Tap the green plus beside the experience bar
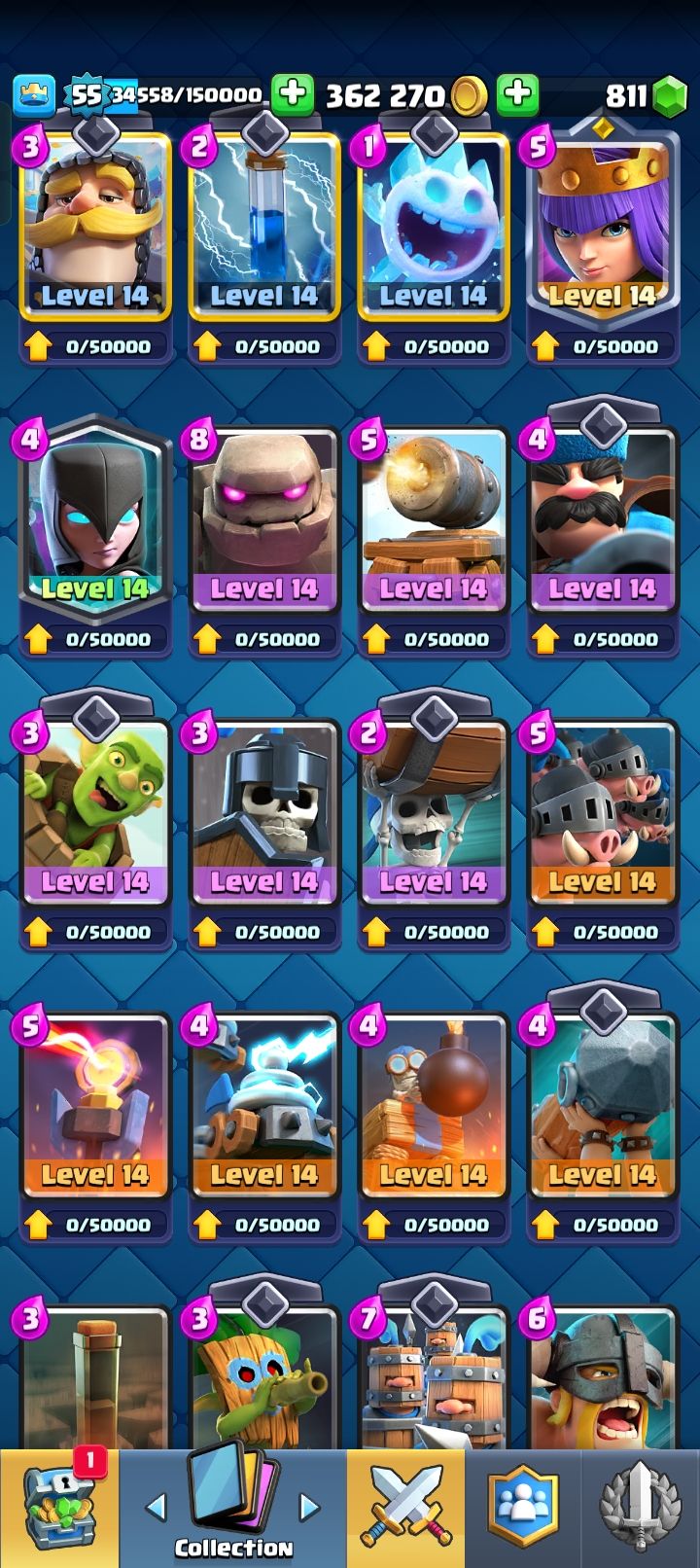 point(292,94)
